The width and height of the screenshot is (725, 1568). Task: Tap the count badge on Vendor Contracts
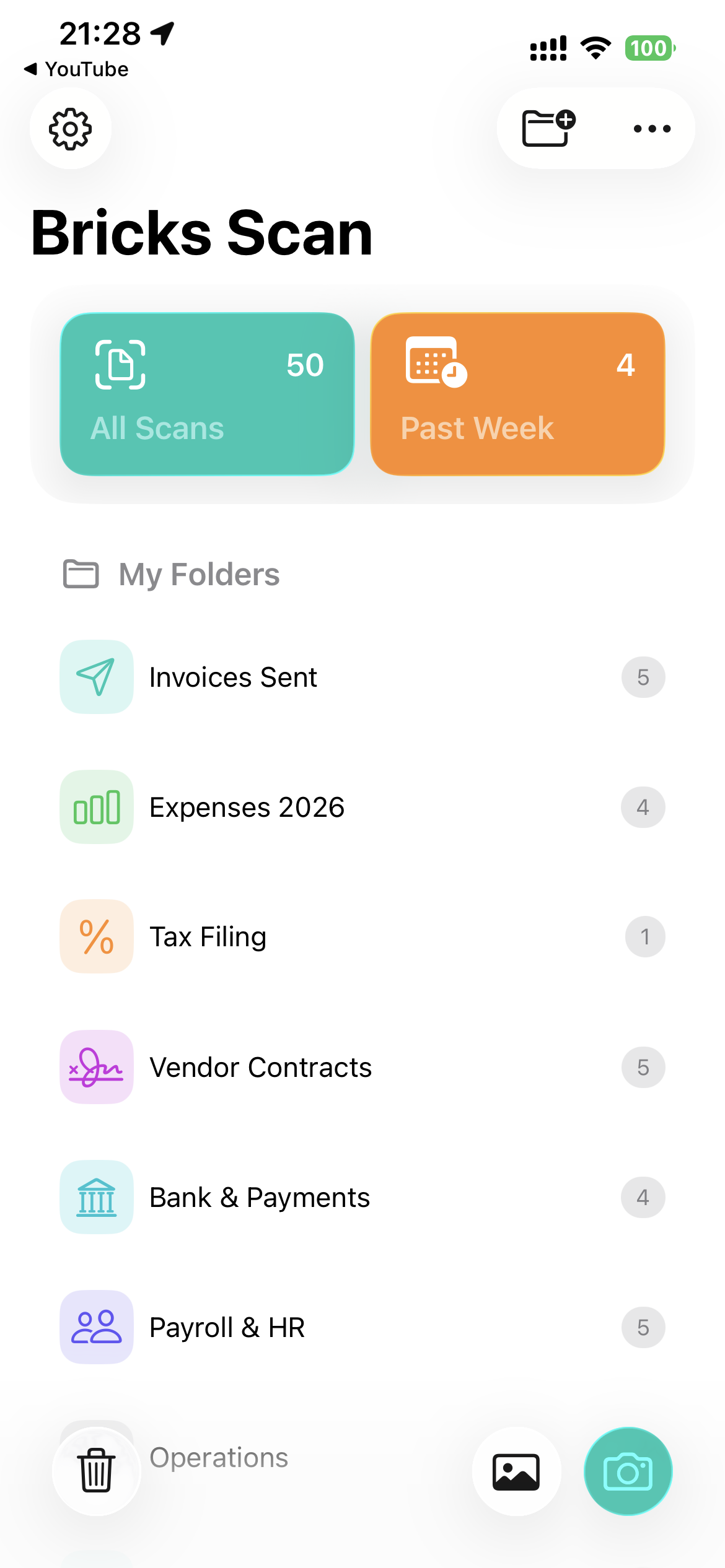tap(643, 1067)
